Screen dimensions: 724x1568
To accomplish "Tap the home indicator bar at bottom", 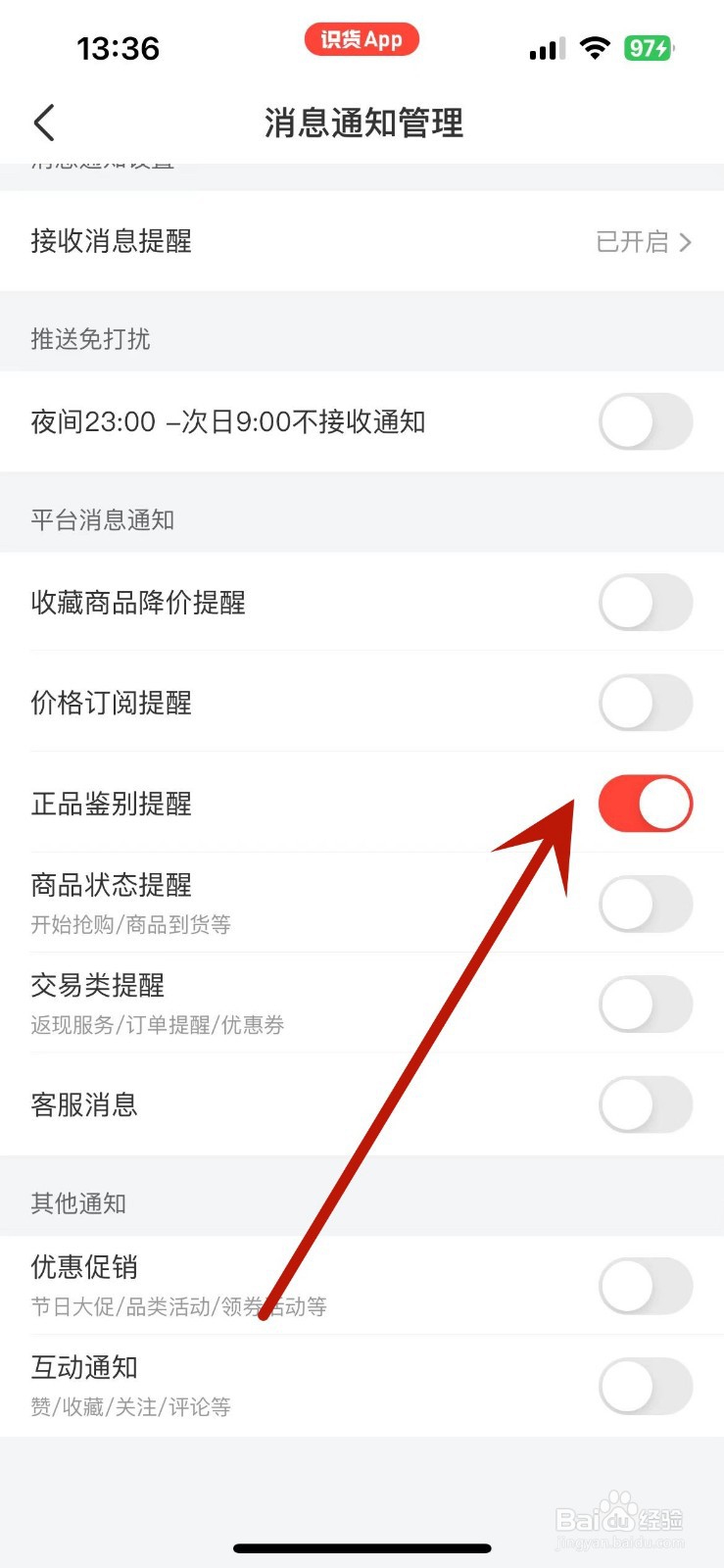I will [x=362, y=1548].
